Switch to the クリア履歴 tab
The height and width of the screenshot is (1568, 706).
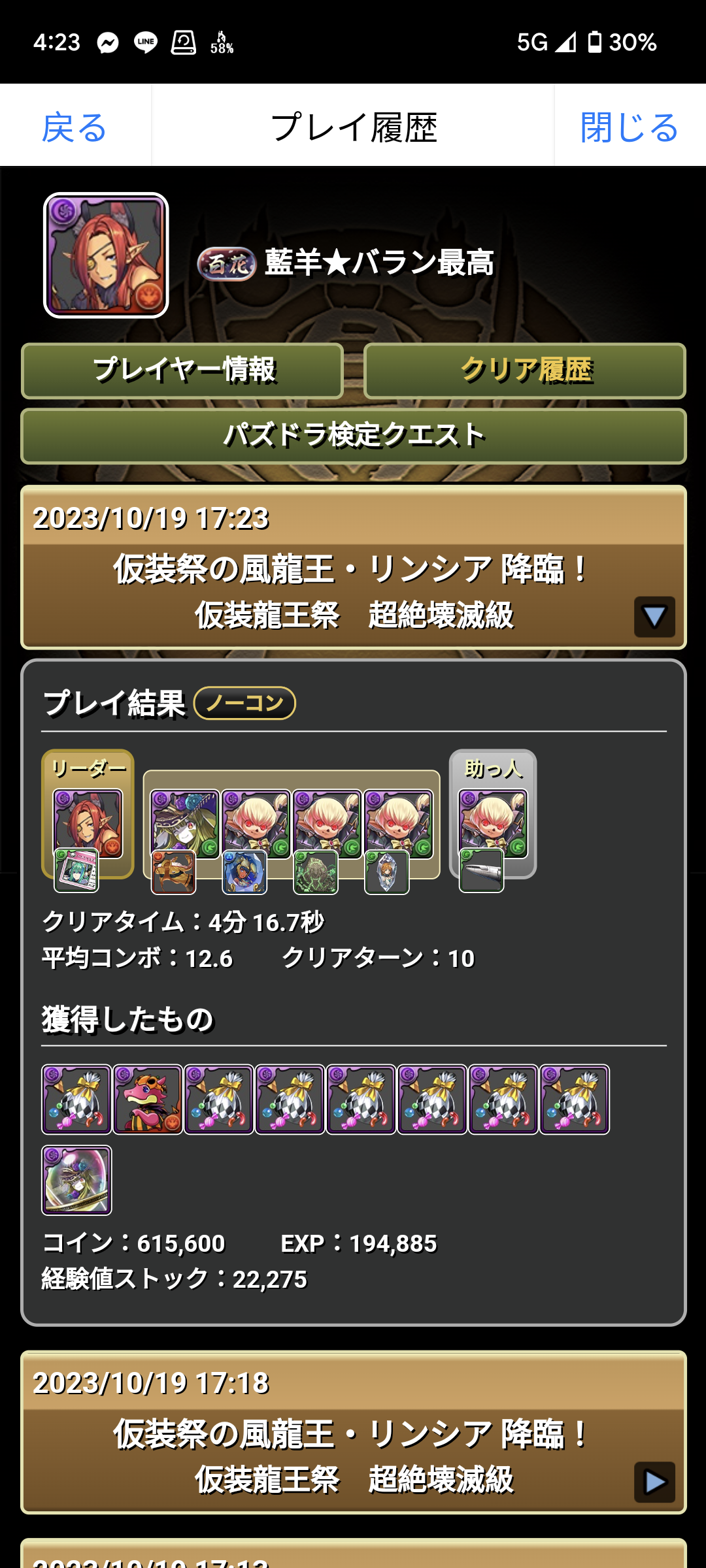point(525,370)
